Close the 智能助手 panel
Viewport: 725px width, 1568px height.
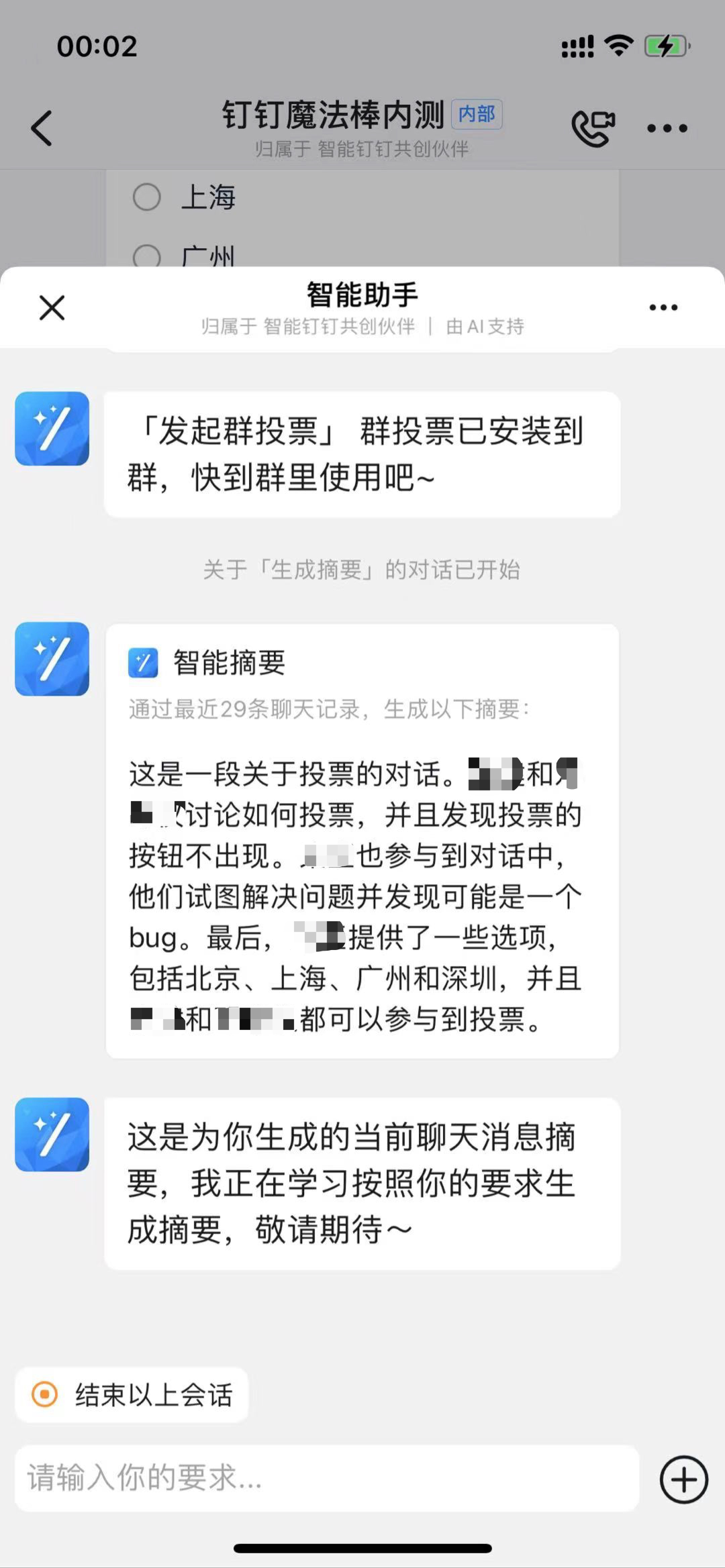pyautogui.click(x=52, y=308)
